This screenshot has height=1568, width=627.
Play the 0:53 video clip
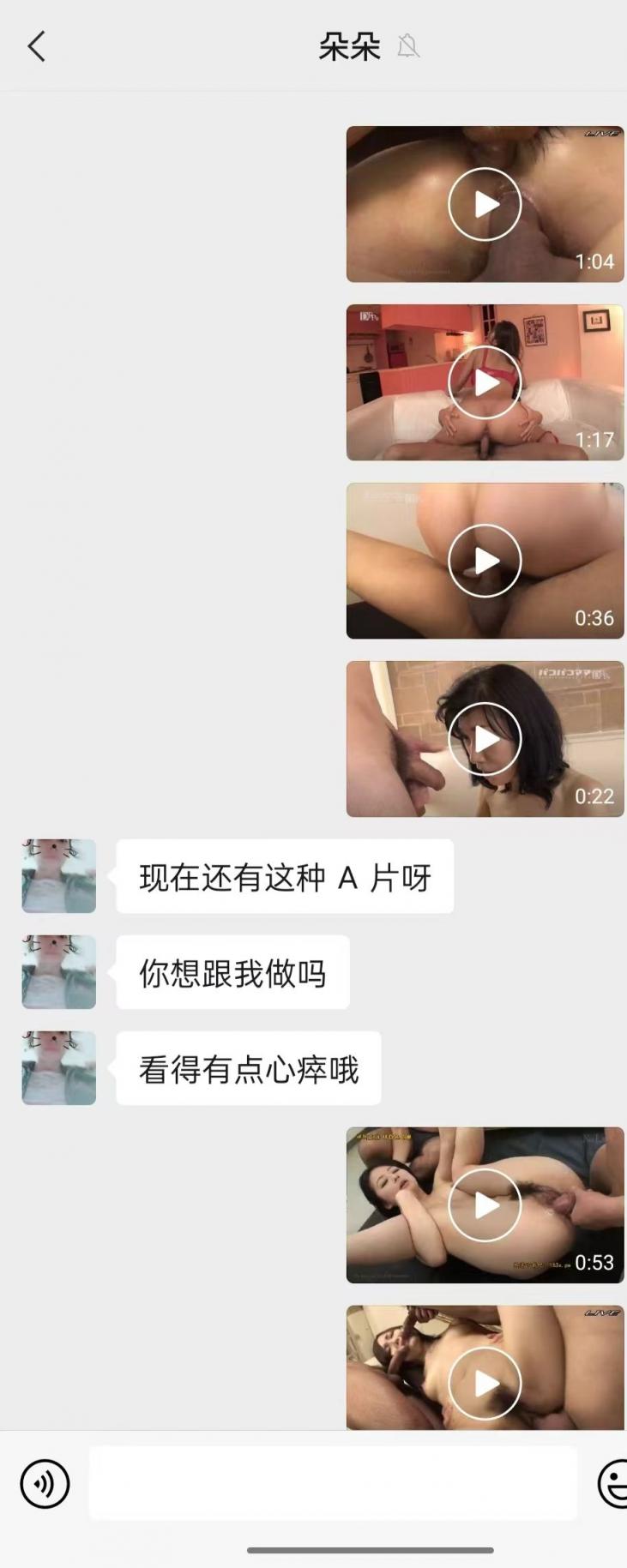(x=485, y=1205)
